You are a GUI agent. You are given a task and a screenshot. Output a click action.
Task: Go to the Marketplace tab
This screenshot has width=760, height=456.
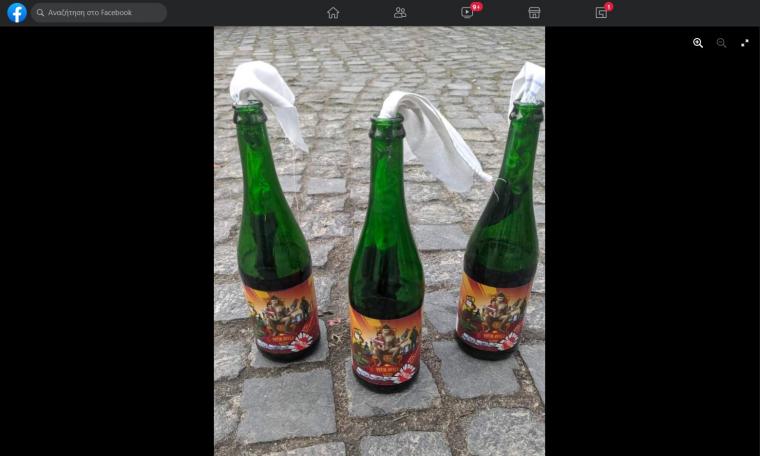coord(534,13)
